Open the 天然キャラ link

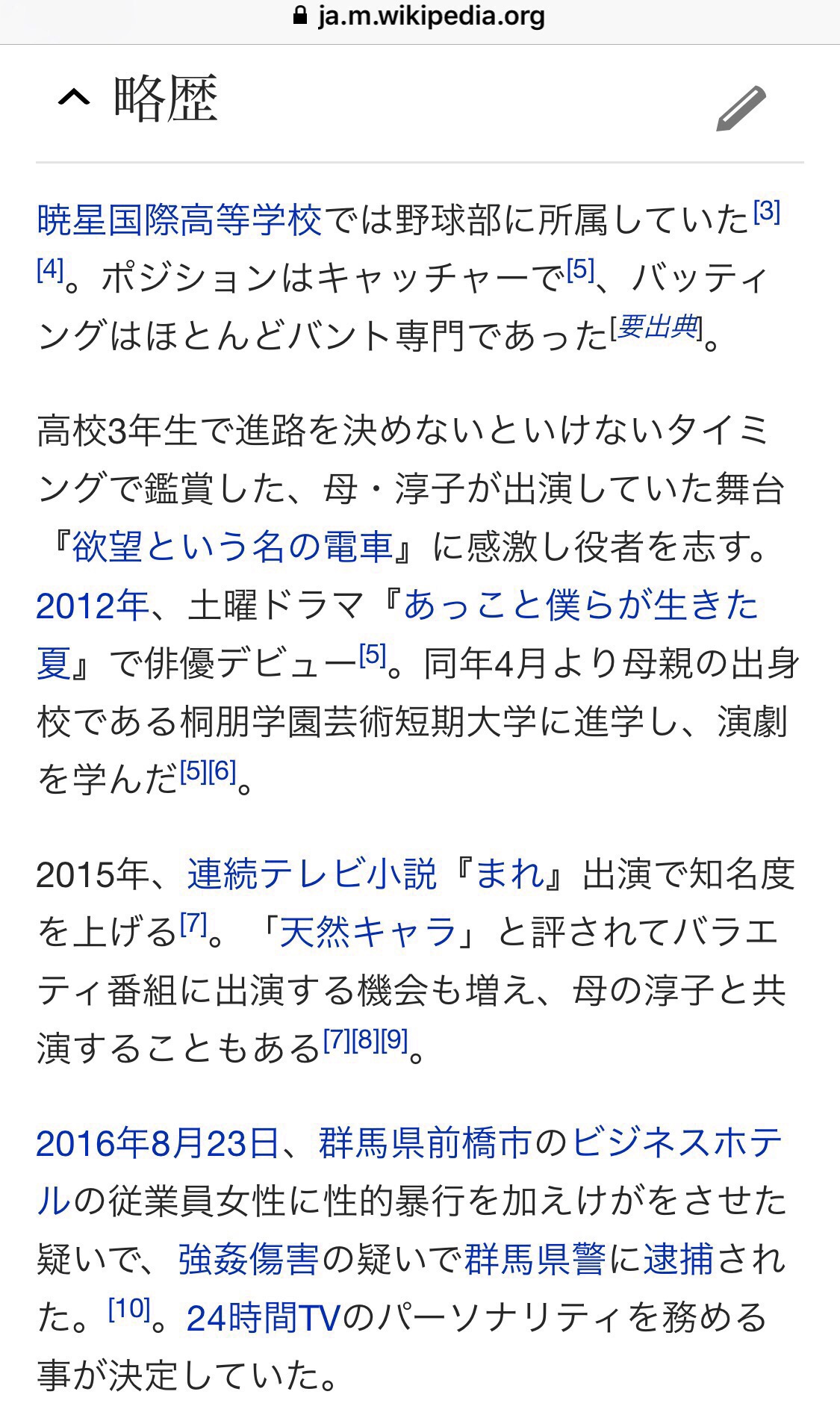[x=367, y=933]
